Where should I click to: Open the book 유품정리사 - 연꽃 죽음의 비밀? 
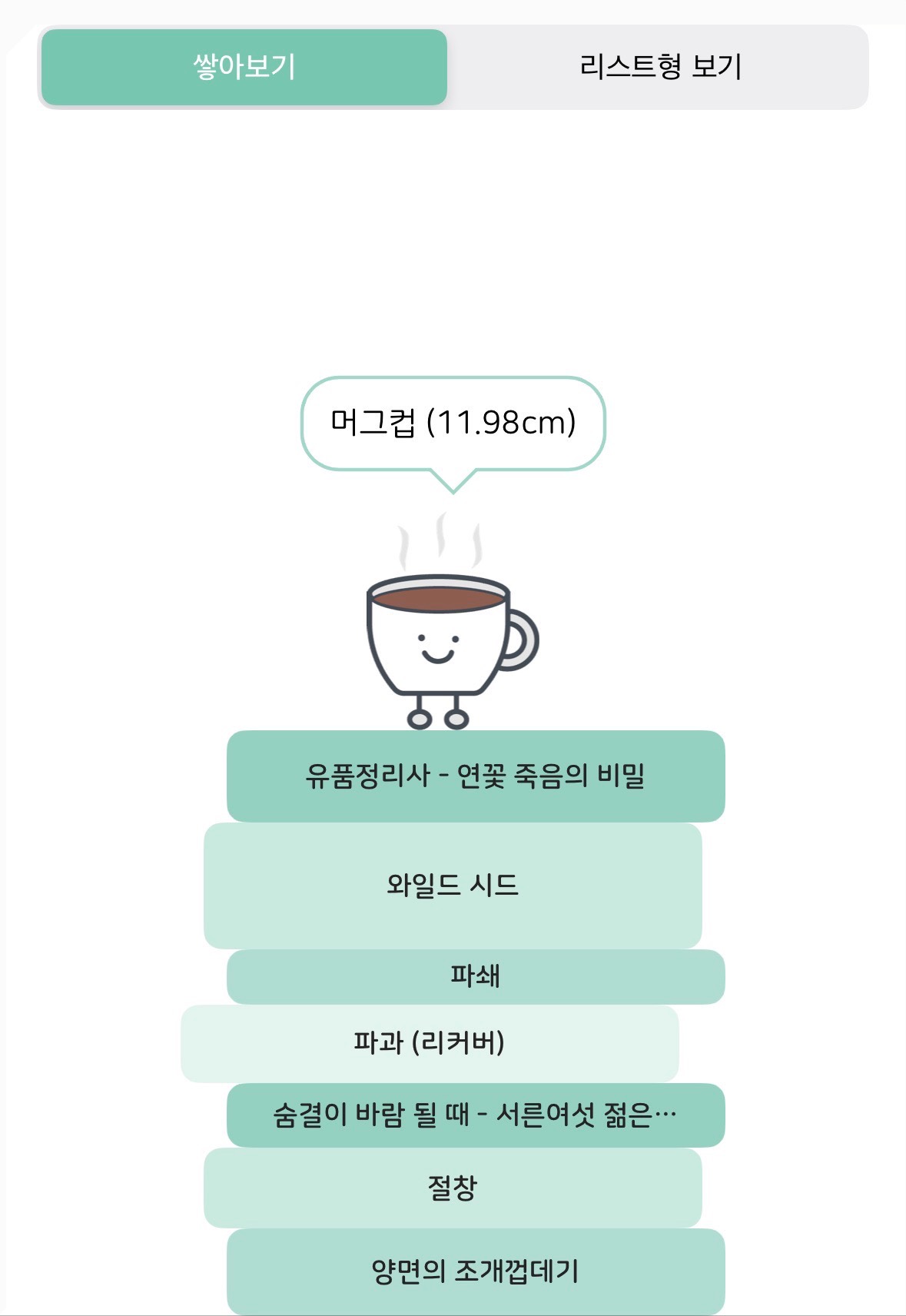click(475, 776)
